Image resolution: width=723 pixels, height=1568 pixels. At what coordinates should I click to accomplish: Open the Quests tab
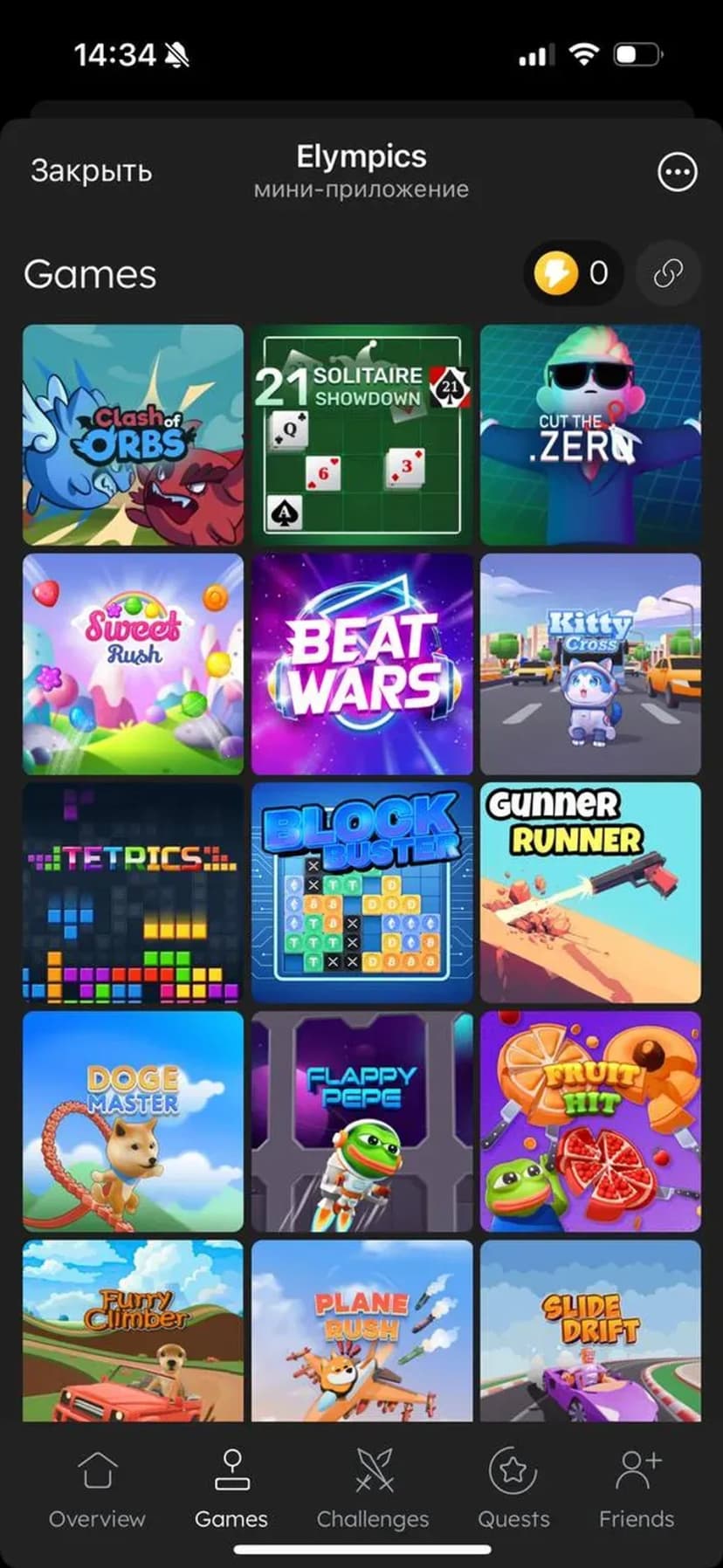tap(513, 1489)
